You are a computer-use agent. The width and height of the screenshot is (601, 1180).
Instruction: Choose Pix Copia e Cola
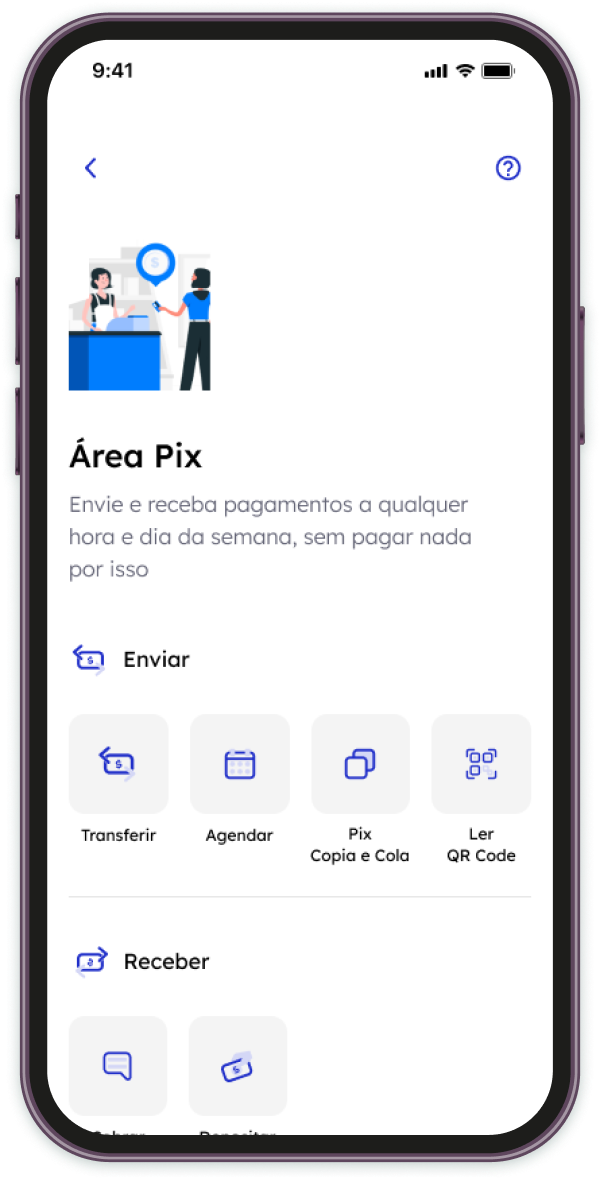[x=360, y=764]
